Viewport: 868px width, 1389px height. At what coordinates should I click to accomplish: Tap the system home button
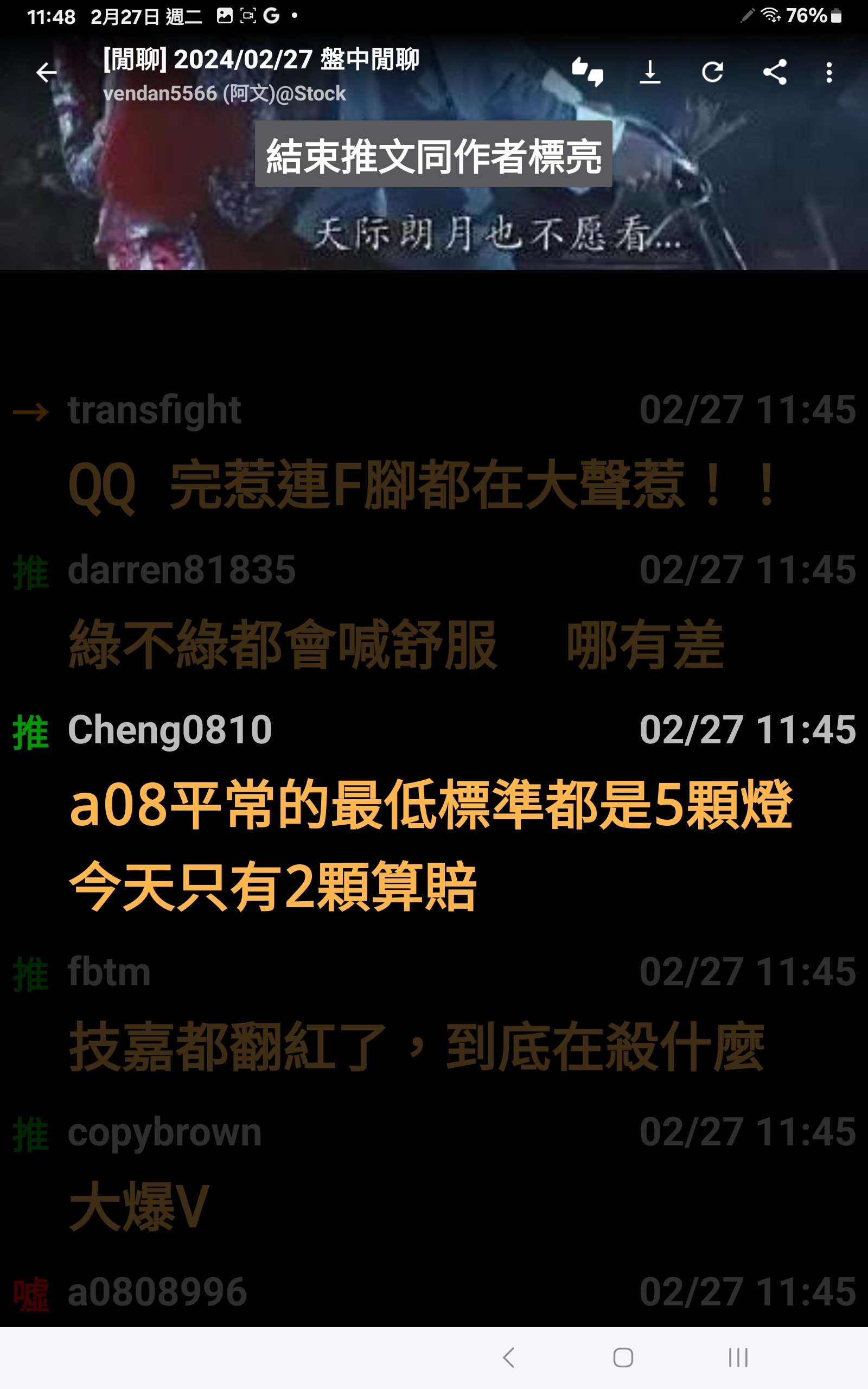[x=623, y=1358]
